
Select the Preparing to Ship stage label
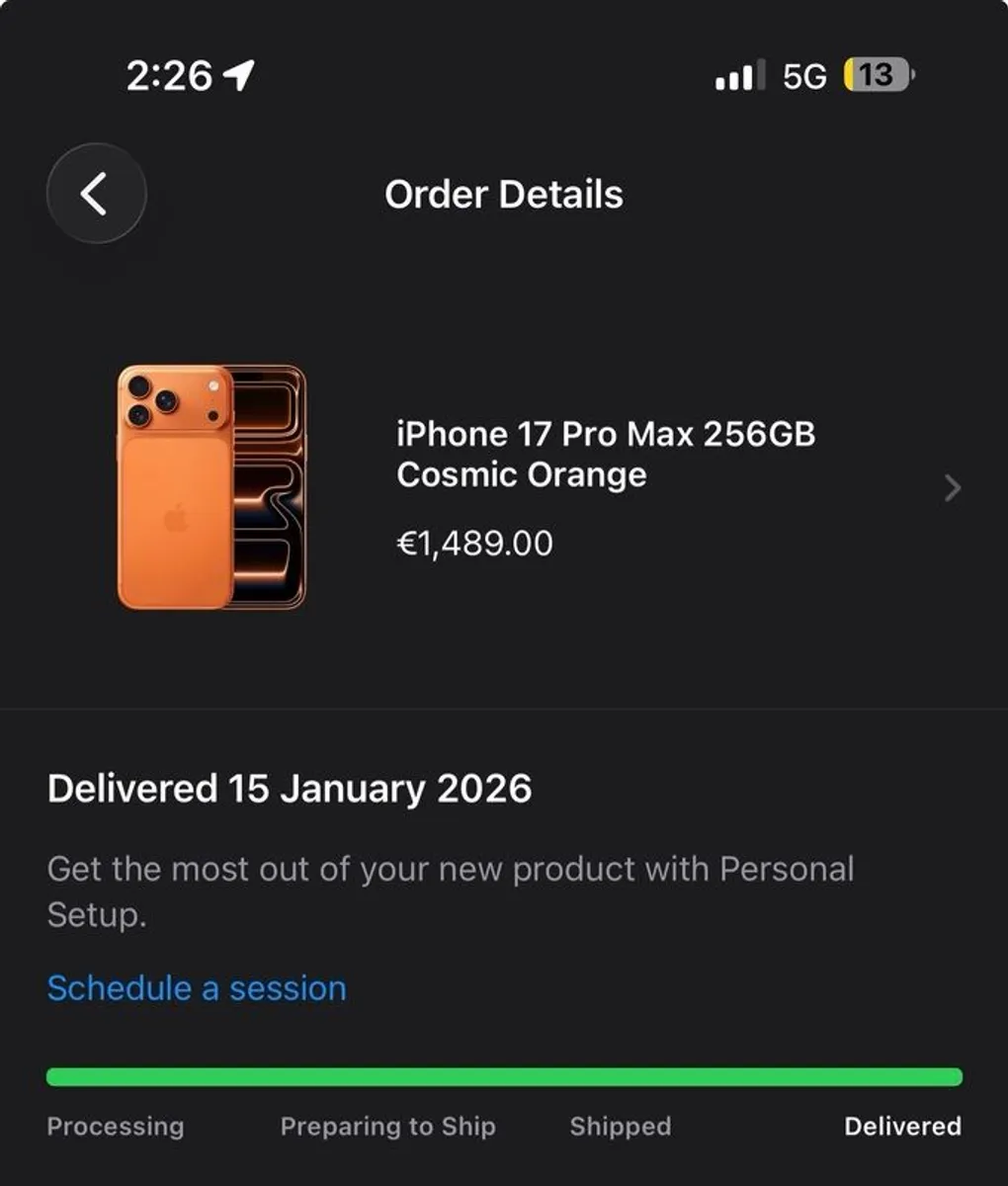pyautogui.click(x=388, y=1126)
